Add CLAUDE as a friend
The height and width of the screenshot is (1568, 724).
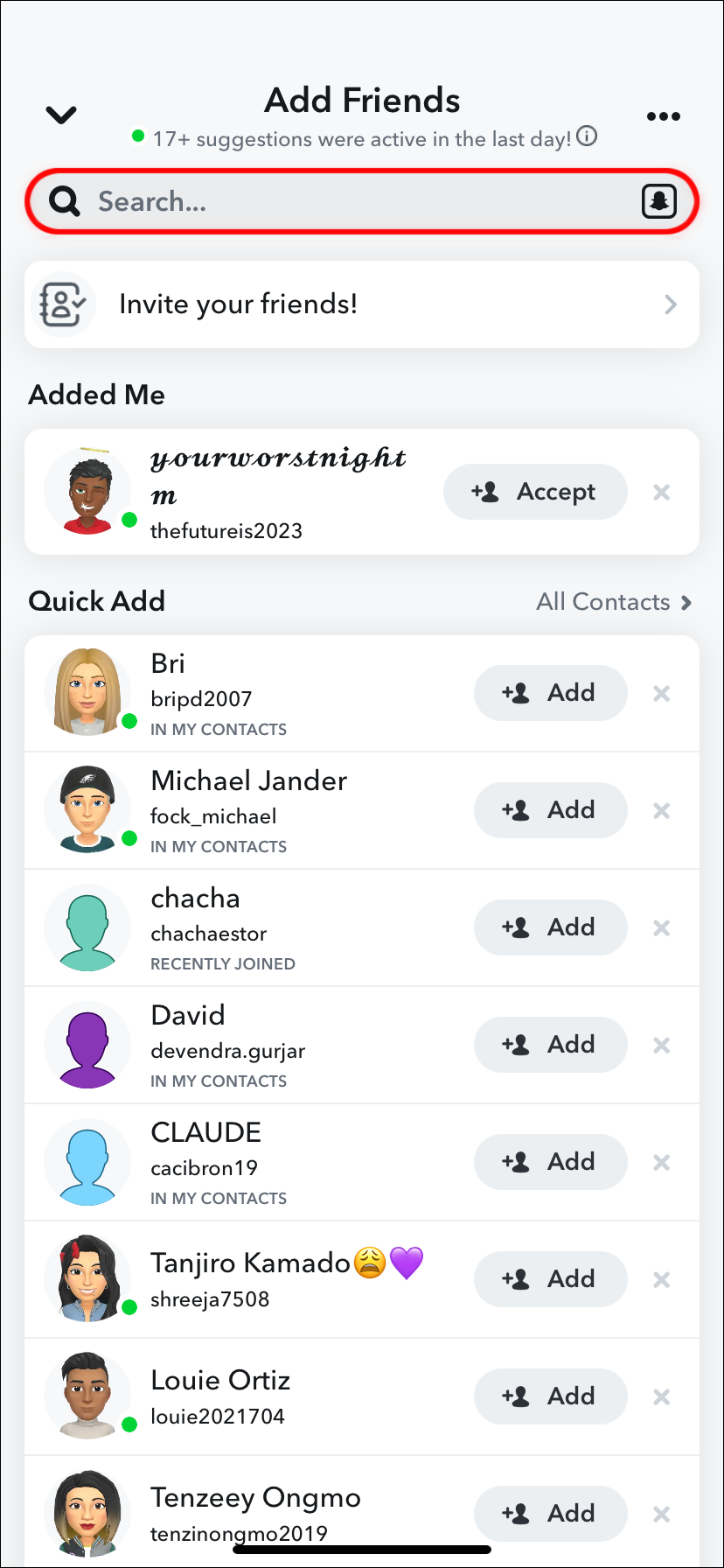(551, 1162)
